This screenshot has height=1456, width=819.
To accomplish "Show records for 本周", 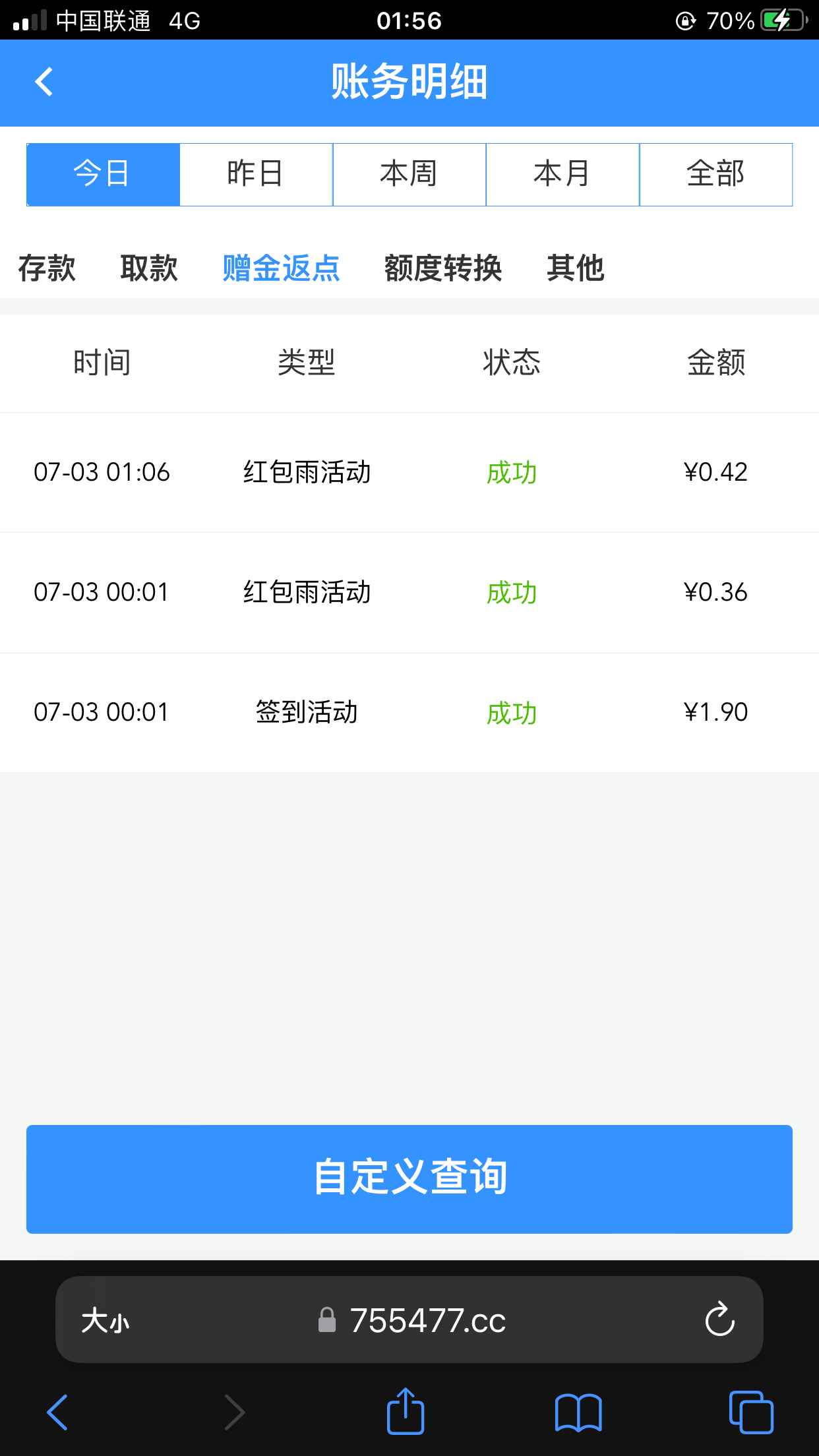I will click(x=409, y=175).
